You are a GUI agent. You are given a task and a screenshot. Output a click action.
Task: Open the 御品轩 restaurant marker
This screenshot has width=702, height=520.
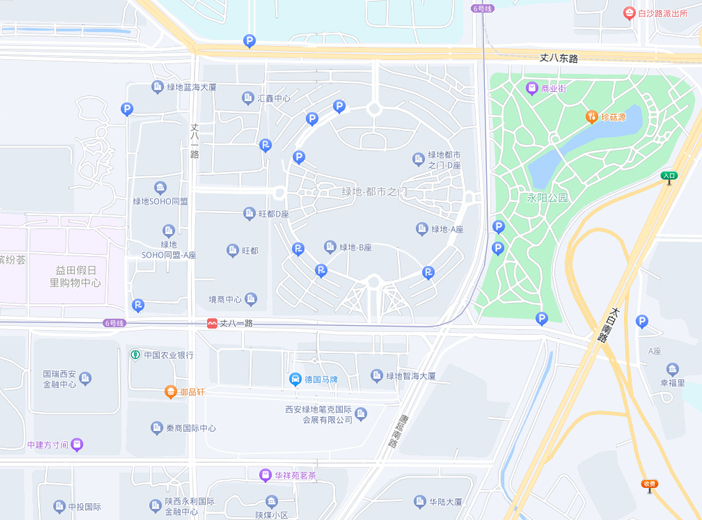[x=171, y=391]
